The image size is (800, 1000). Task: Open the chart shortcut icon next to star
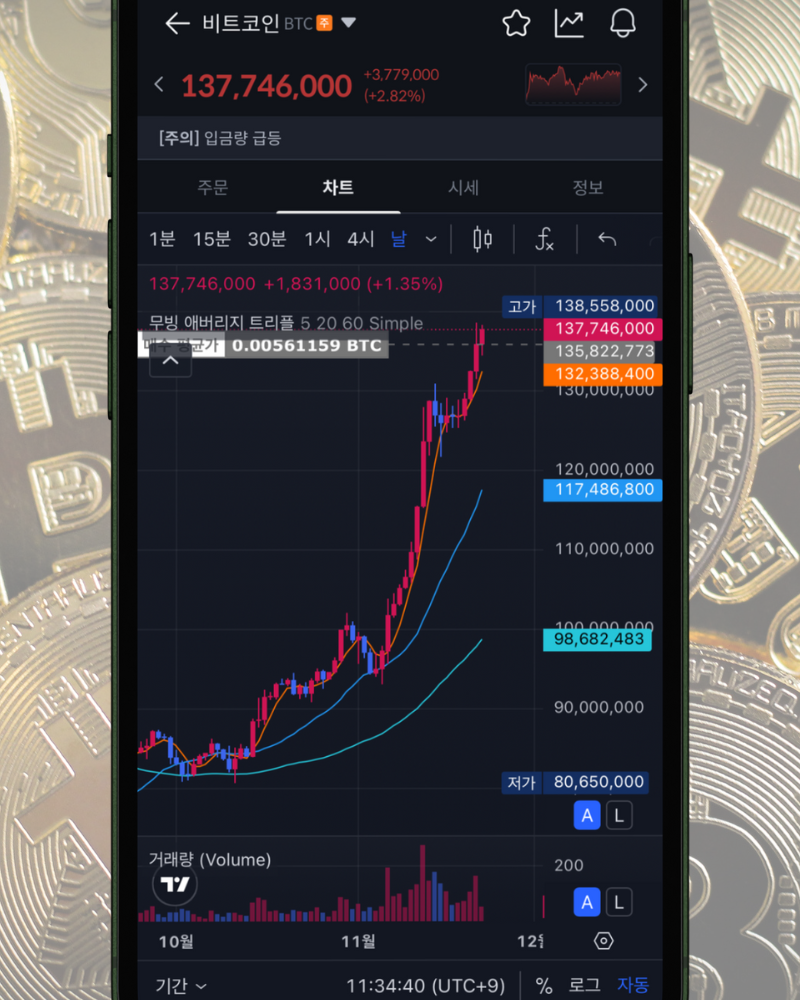point(569,23)
